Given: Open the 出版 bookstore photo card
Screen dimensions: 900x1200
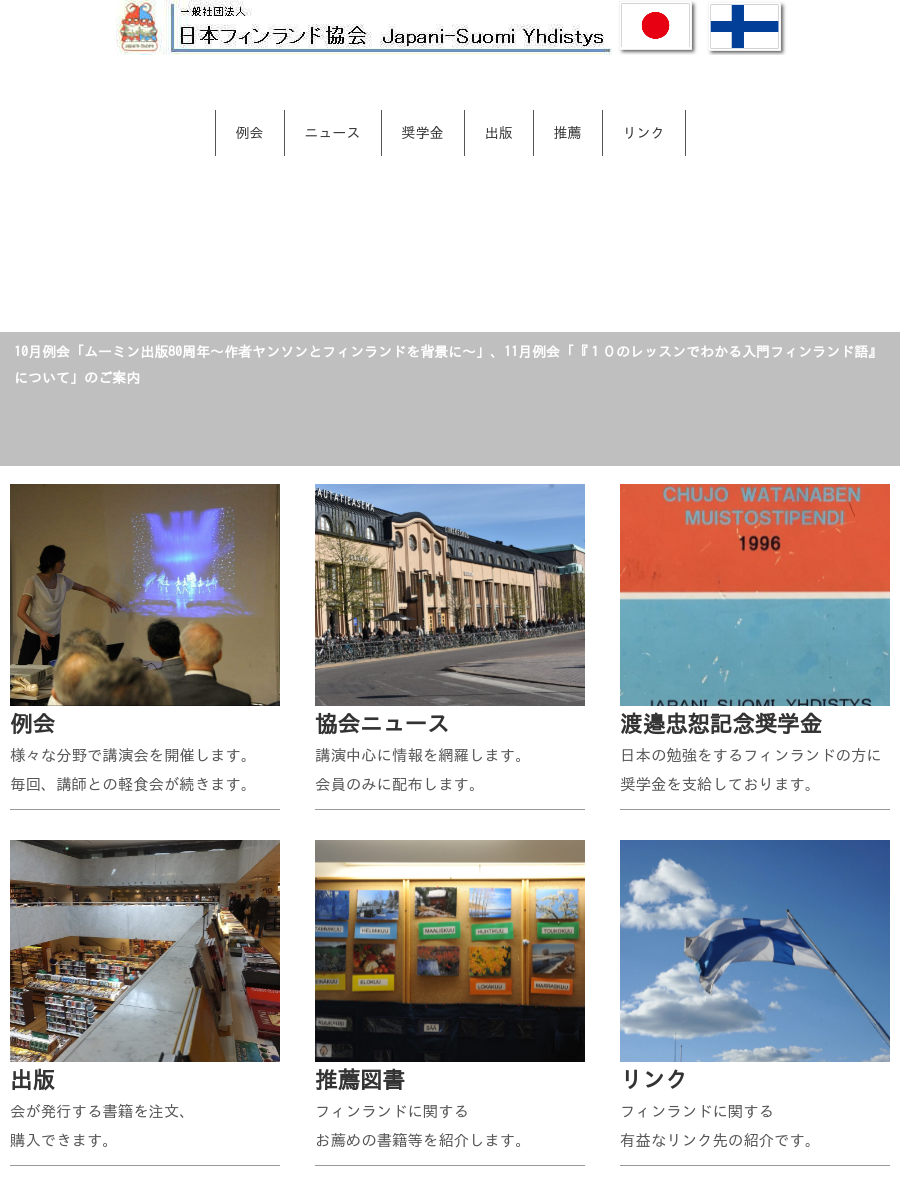Looking at the screenshot, I should pyautogui.click(x=145, y=950).
